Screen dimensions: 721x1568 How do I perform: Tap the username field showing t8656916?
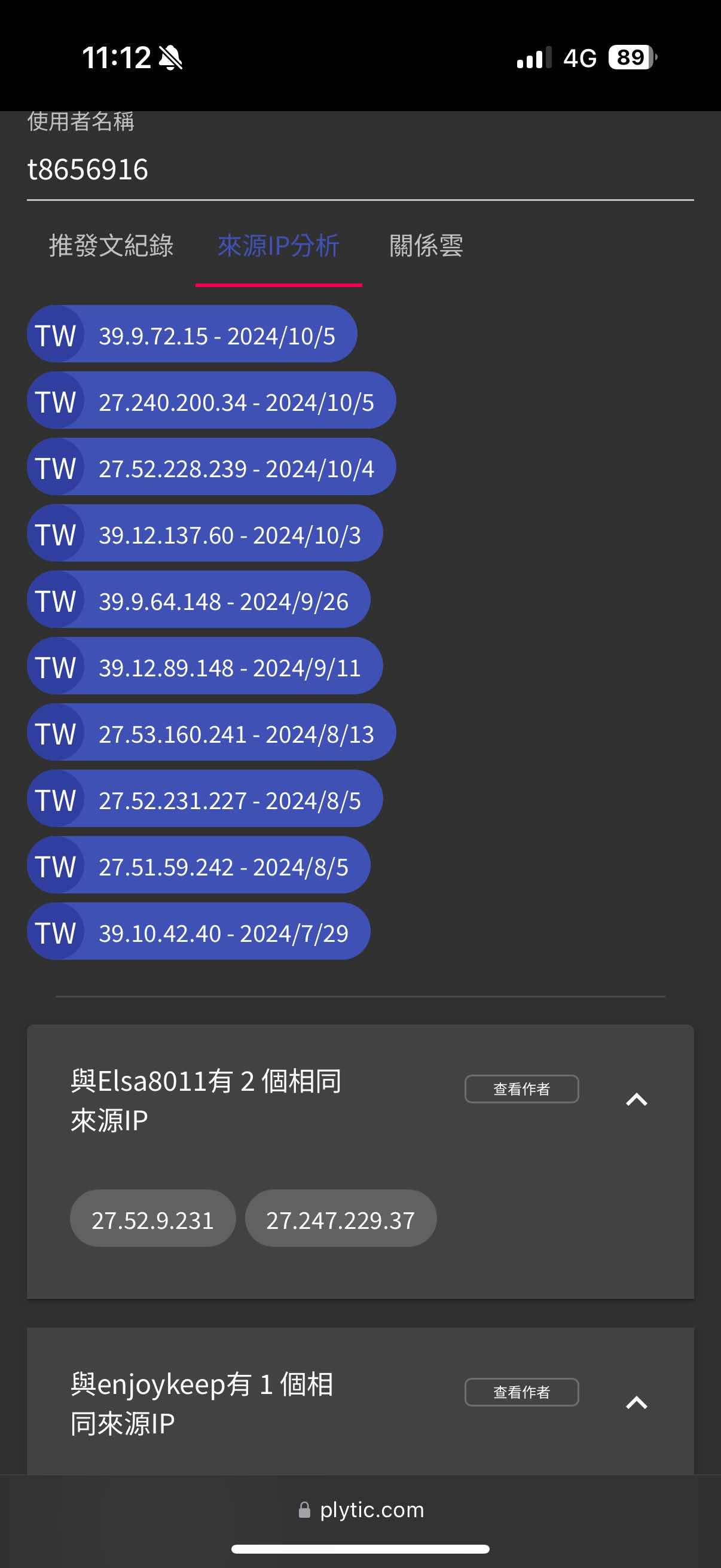pos(360,169)
